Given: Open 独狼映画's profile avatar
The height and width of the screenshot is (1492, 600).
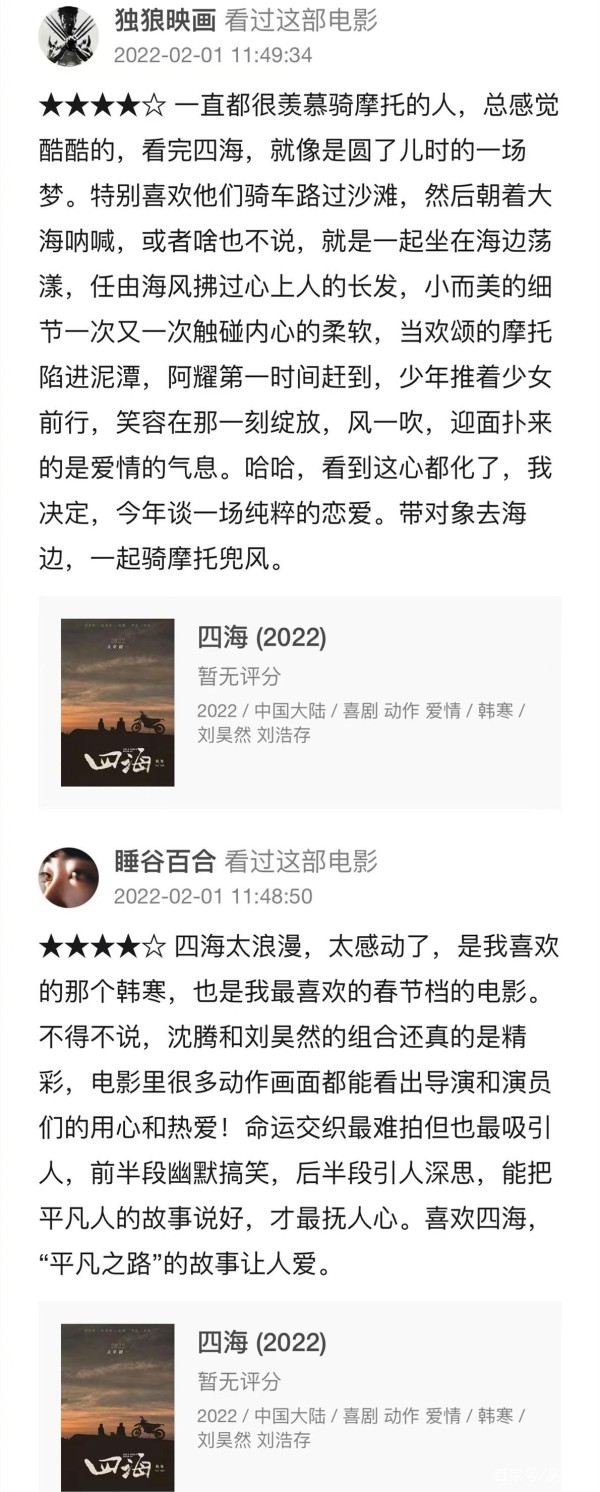Looking at the screenshot, I should (68, 36).
